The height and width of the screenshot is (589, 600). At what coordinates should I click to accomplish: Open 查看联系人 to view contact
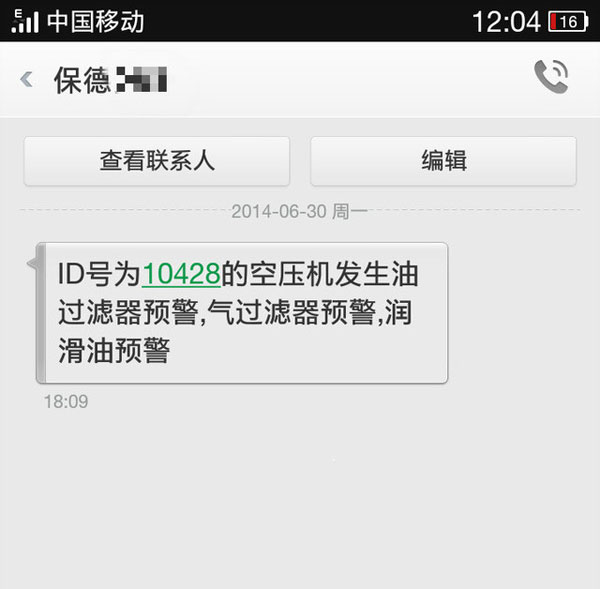[157, 161]
